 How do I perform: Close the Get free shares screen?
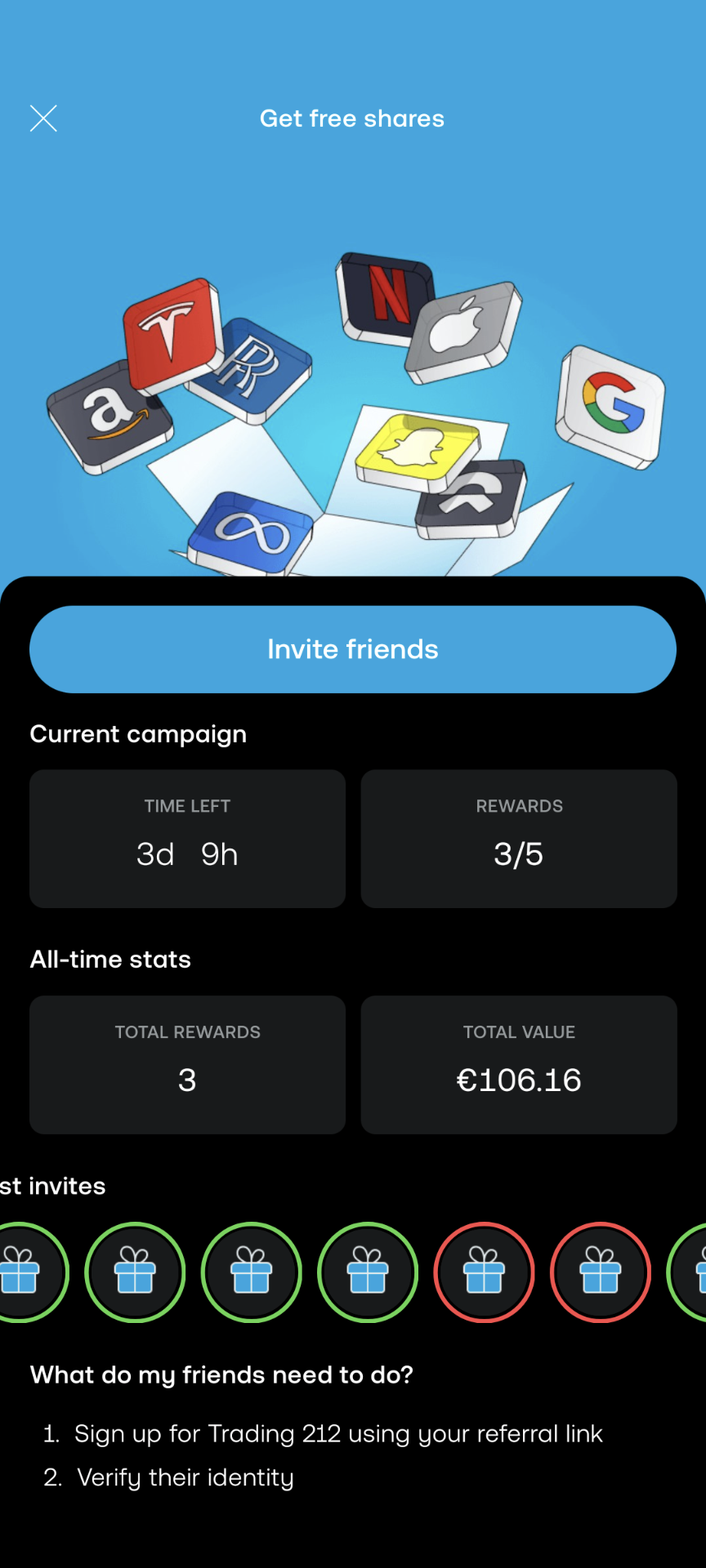pos(43,118)
